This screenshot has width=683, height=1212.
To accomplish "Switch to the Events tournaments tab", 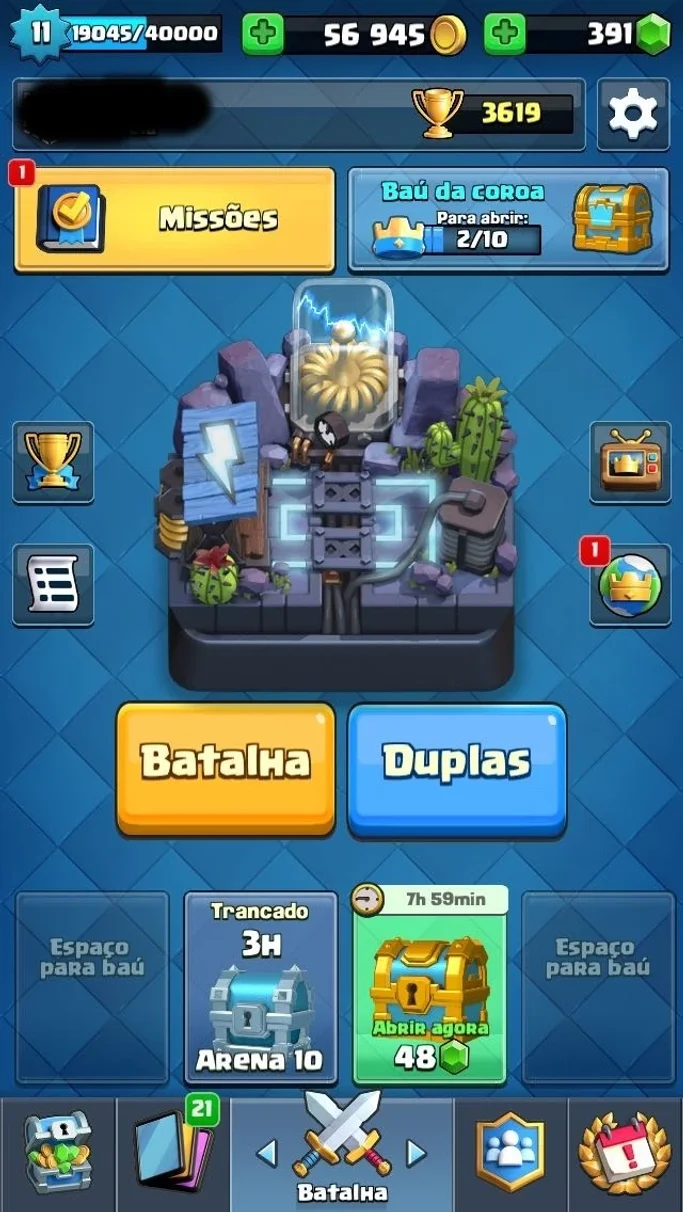I will (625, 1154).
